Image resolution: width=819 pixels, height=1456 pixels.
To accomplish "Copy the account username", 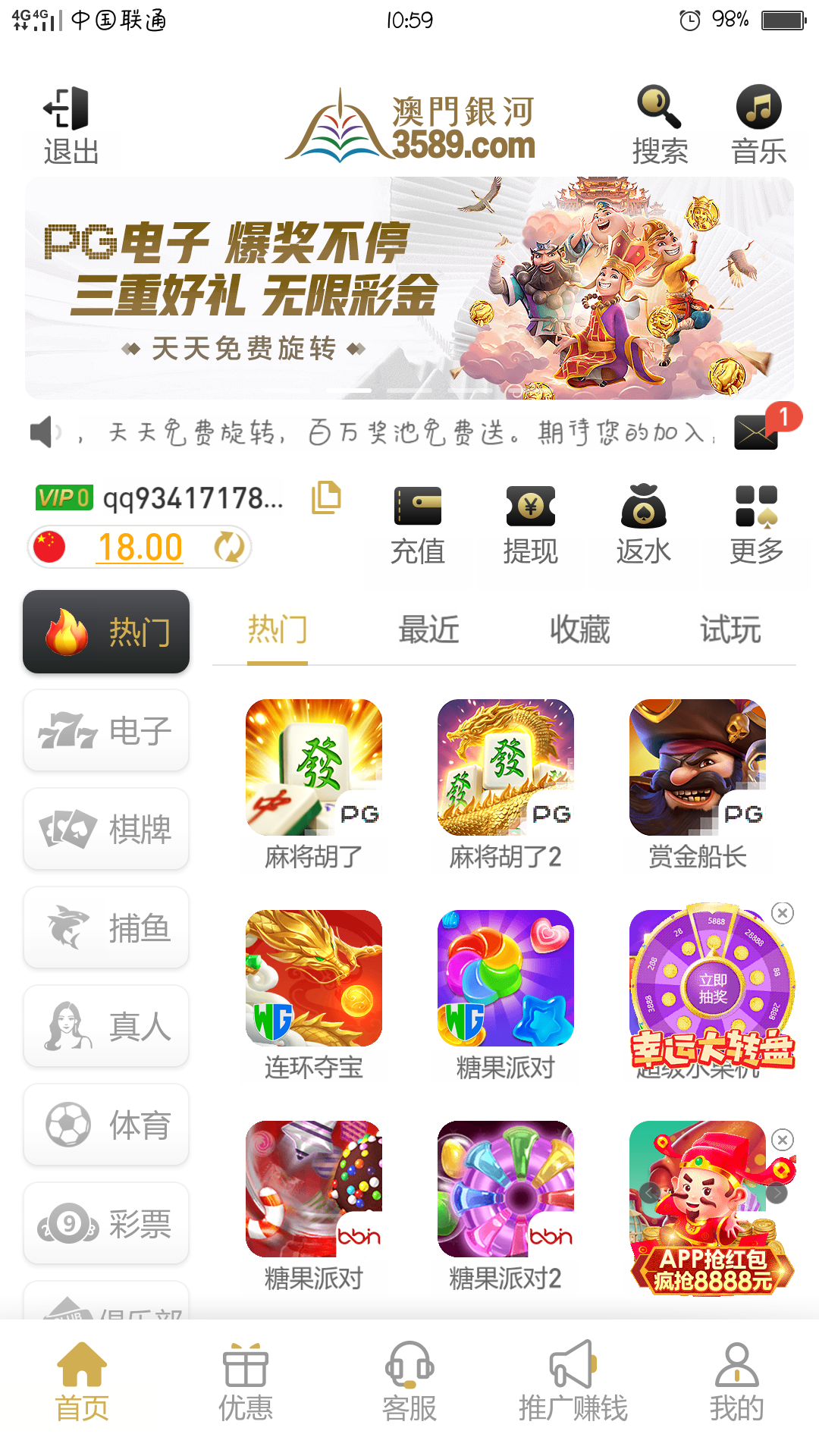I will click(326, 497).
